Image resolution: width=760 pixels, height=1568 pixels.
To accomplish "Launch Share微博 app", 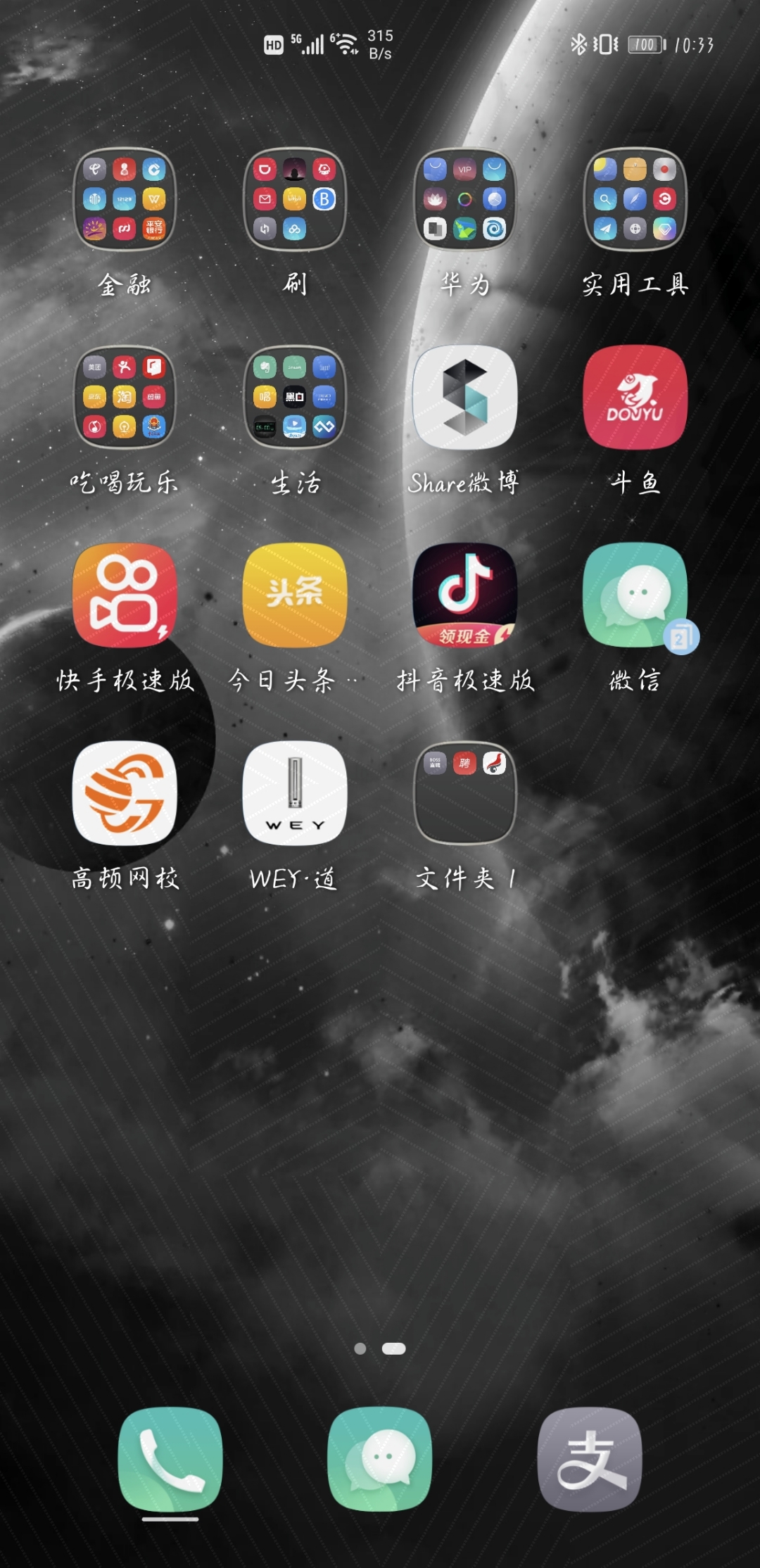I will (464, 397).
